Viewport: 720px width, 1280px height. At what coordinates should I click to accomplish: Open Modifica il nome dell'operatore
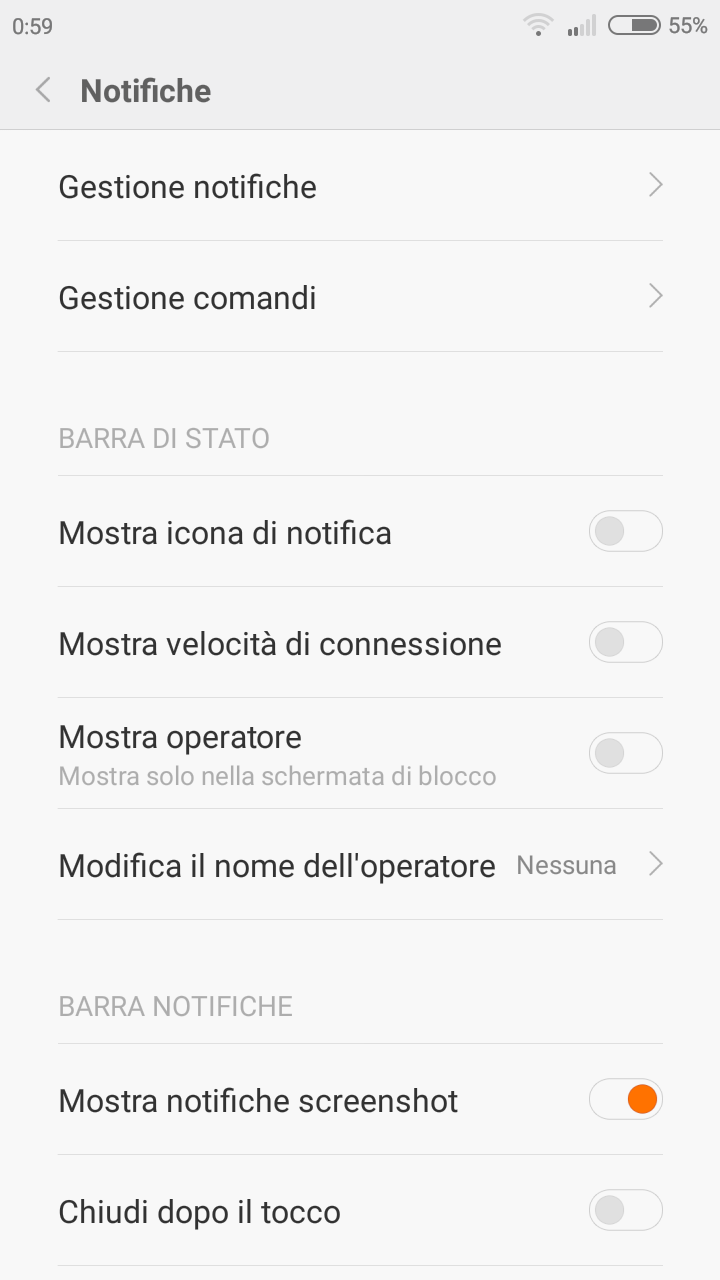(x=360, y=865)
